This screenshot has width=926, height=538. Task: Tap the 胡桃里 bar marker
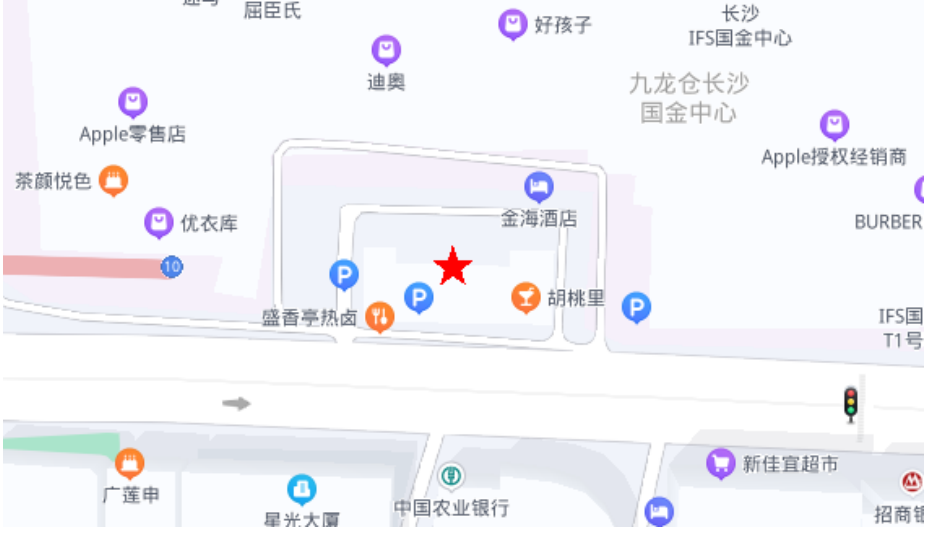(x=526, y=297)
